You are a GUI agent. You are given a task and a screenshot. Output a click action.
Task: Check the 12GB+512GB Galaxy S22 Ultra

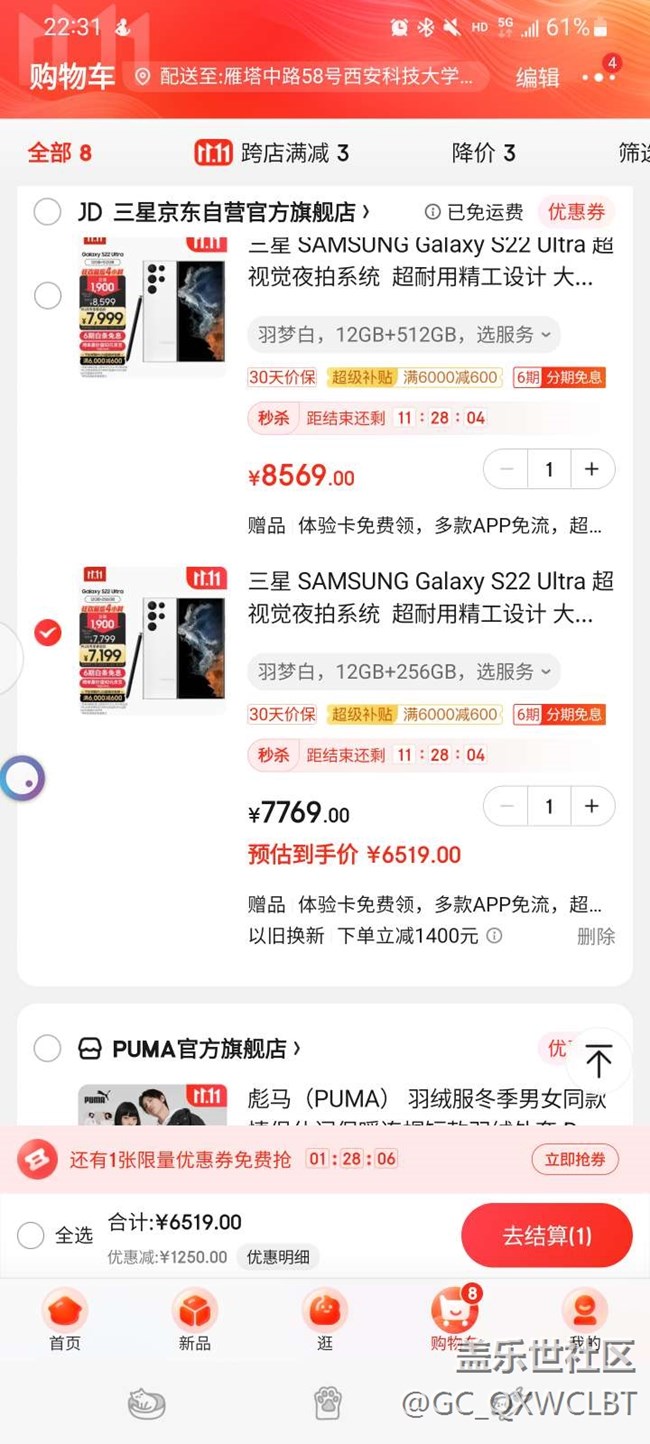(47, 296)
